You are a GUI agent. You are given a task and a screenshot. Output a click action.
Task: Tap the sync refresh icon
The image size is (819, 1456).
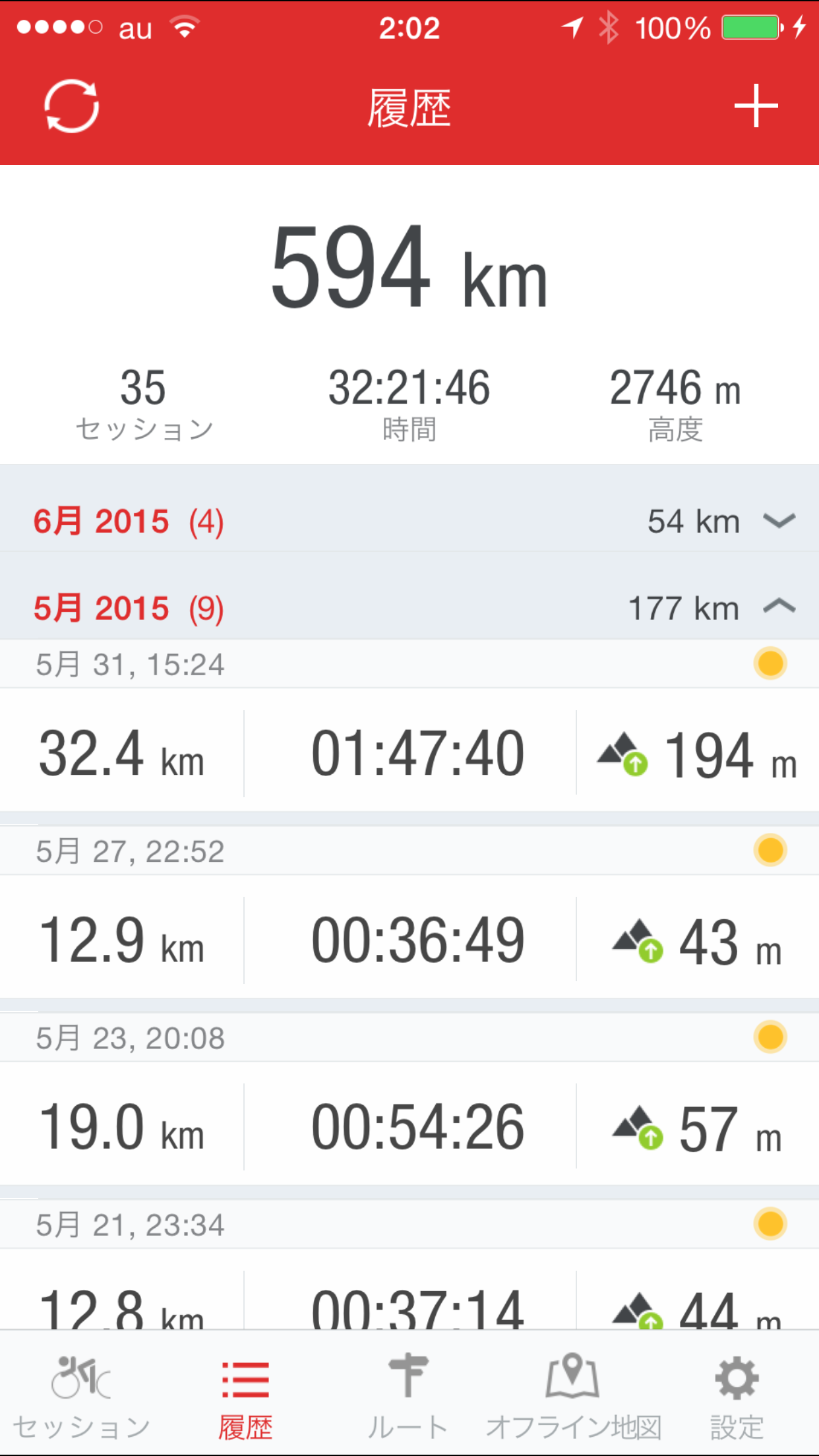[x=71, y=106]
